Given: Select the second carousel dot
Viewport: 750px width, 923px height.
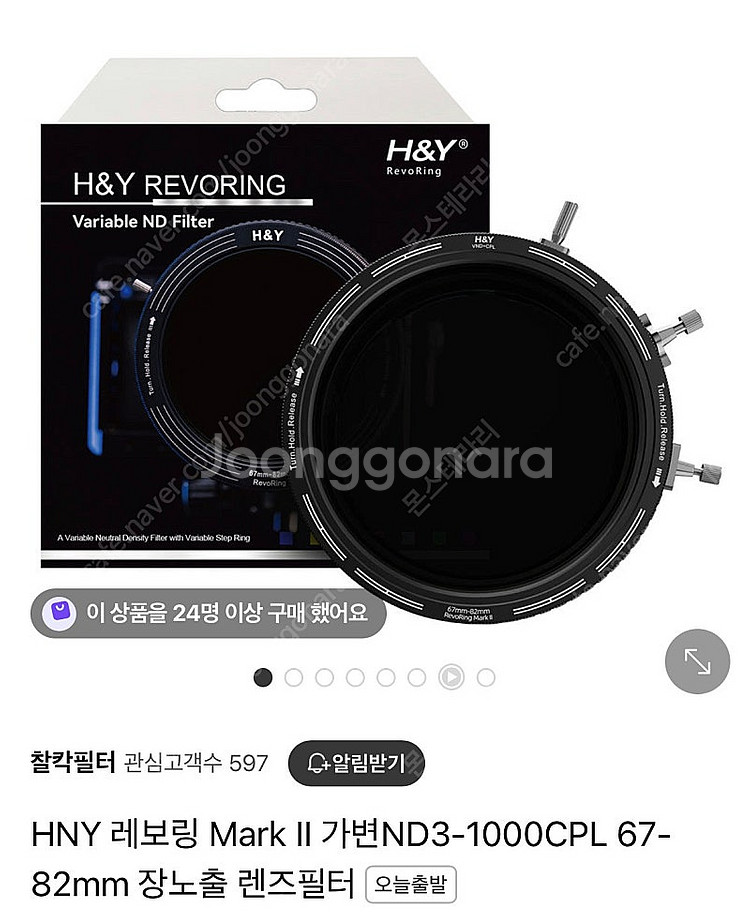Looking at the screenshot, I should (291, 678).
